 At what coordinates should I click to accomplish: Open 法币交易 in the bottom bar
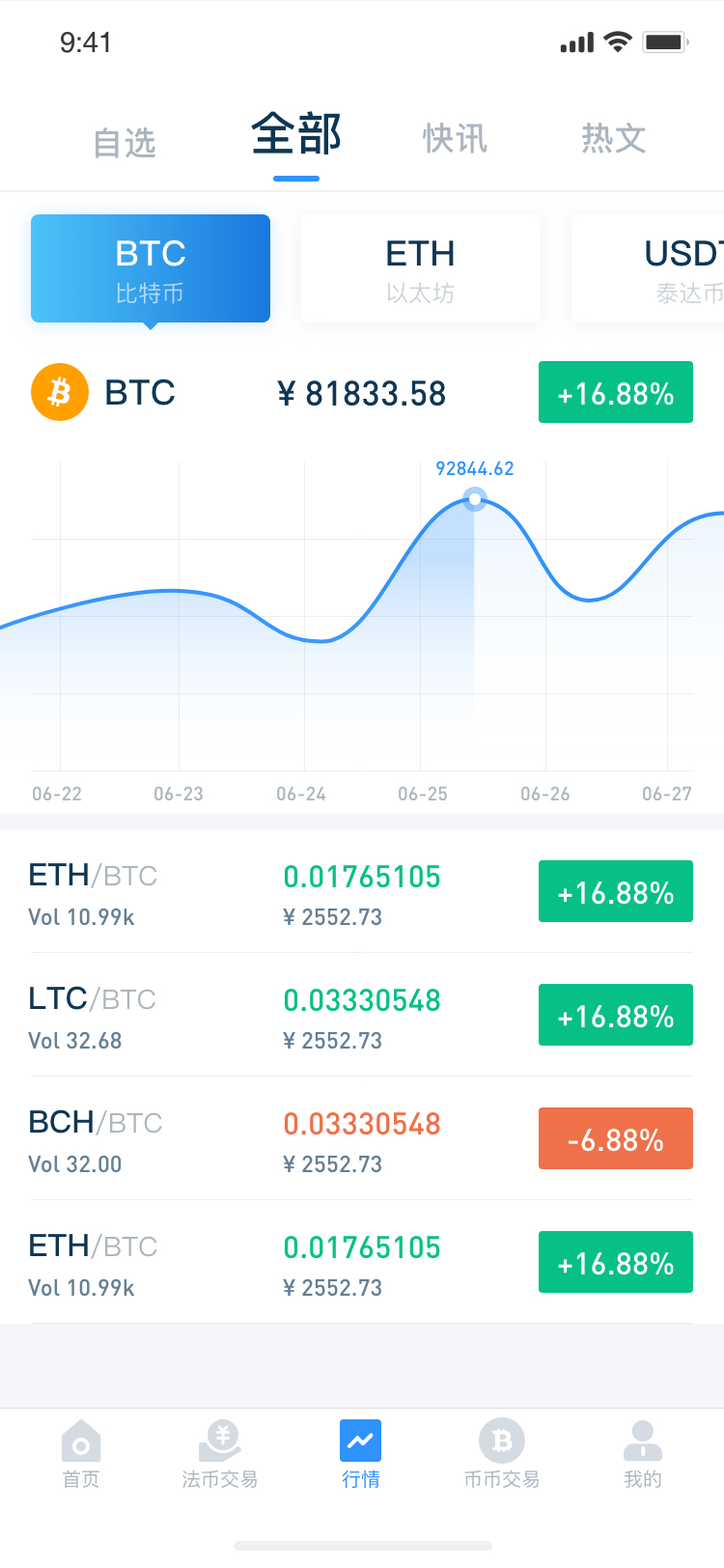pos(220,1454)
